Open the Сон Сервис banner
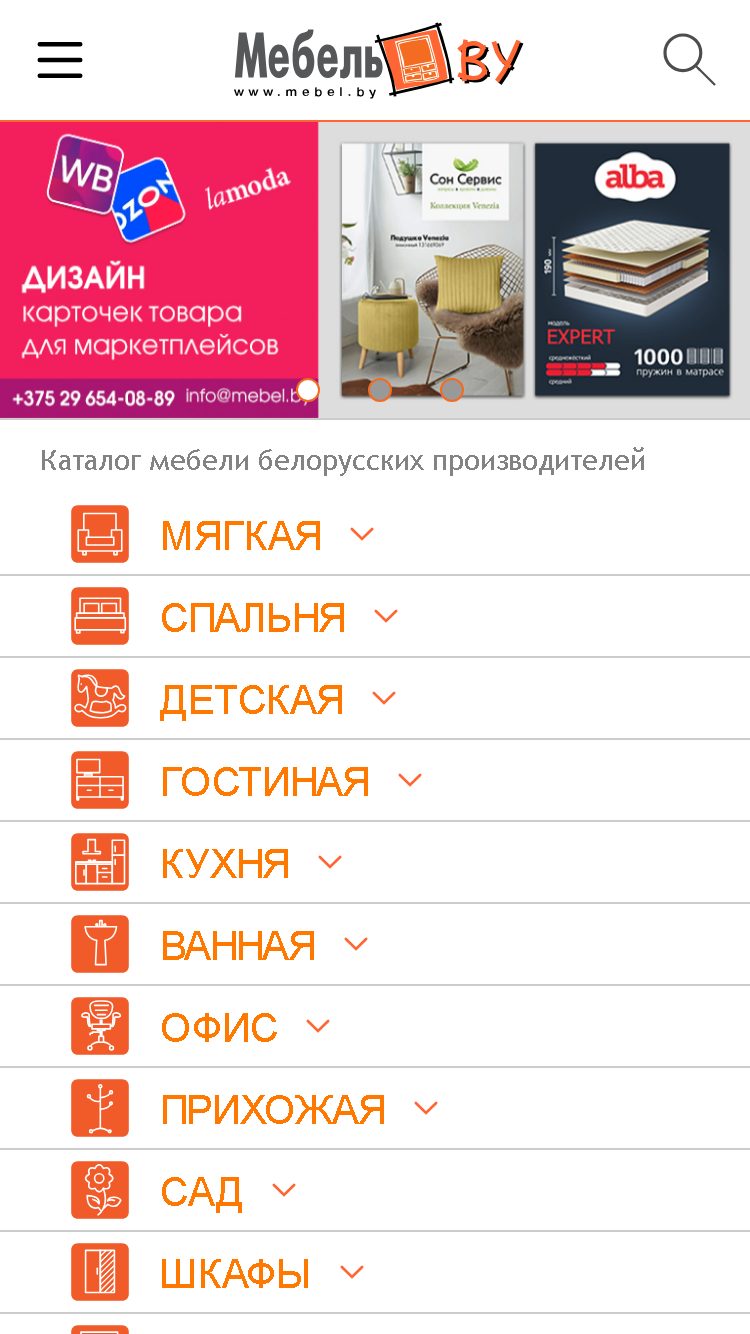This screenshot has width=750, height=1334. pyautogui.click(x=432, y=270)
